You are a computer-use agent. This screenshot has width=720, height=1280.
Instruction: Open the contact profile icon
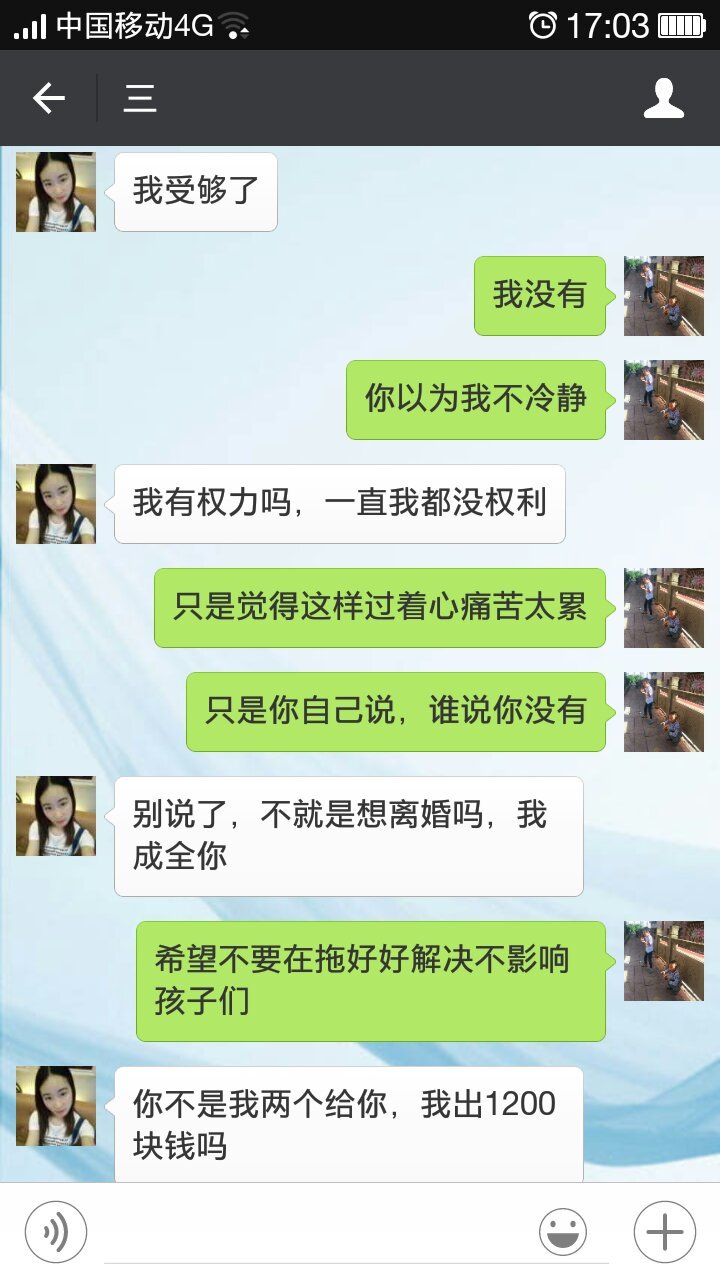pyautogui.click(x=663, y=98)
